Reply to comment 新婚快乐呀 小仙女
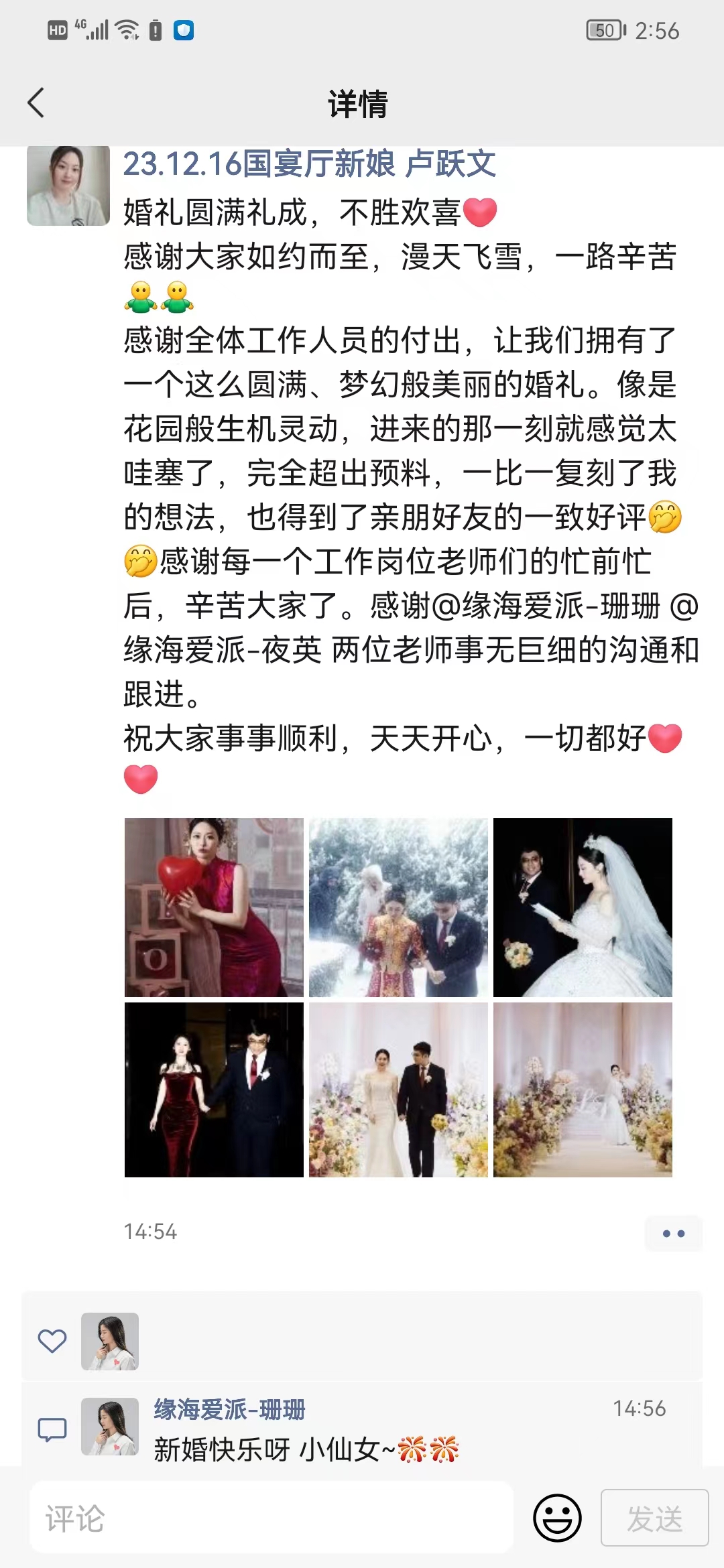Viewport: 724px width, 1568px height. click(306, 1449)
